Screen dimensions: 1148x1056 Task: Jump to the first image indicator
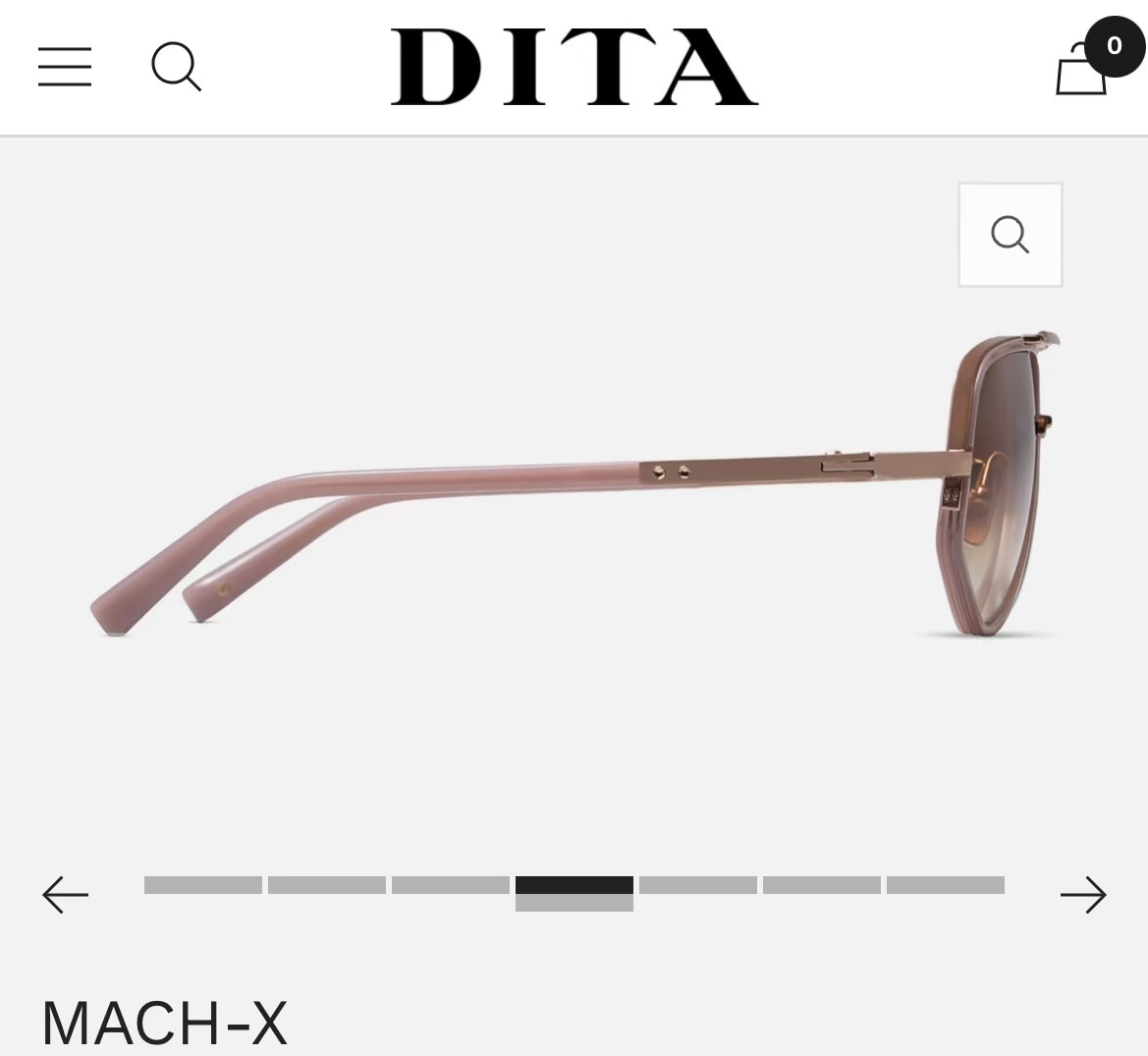203,885
